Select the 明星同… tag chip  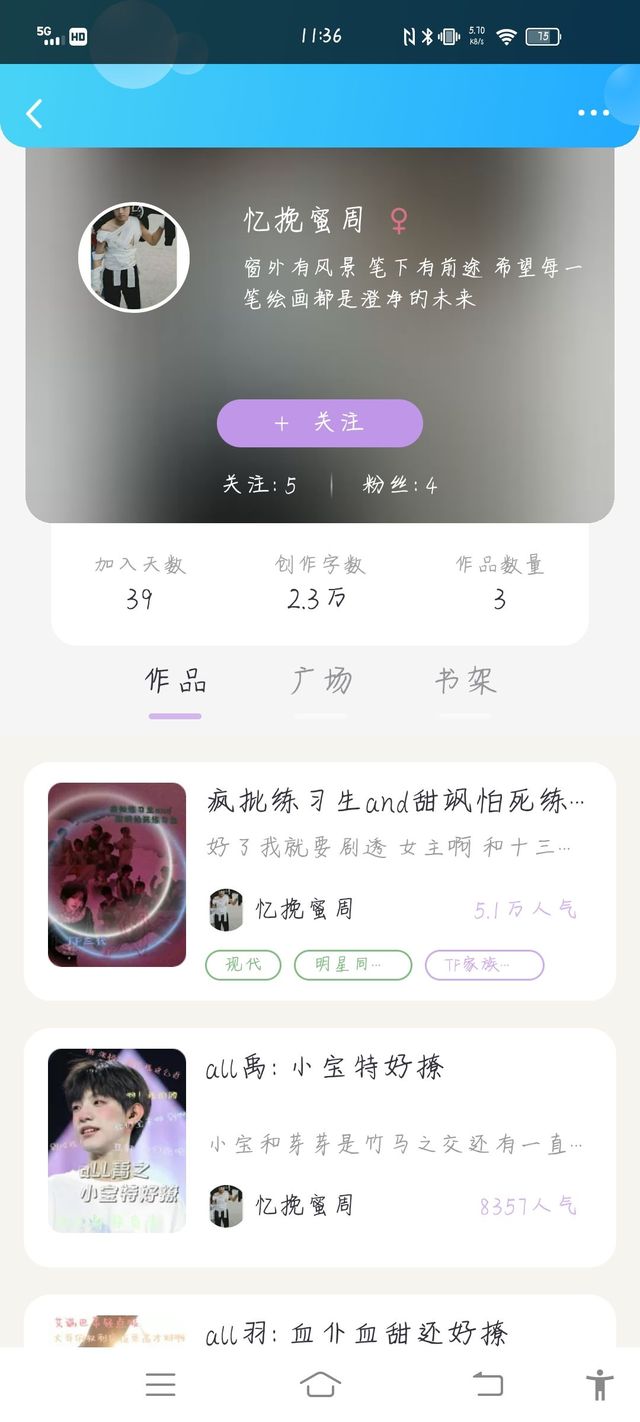tap(352, 965)
